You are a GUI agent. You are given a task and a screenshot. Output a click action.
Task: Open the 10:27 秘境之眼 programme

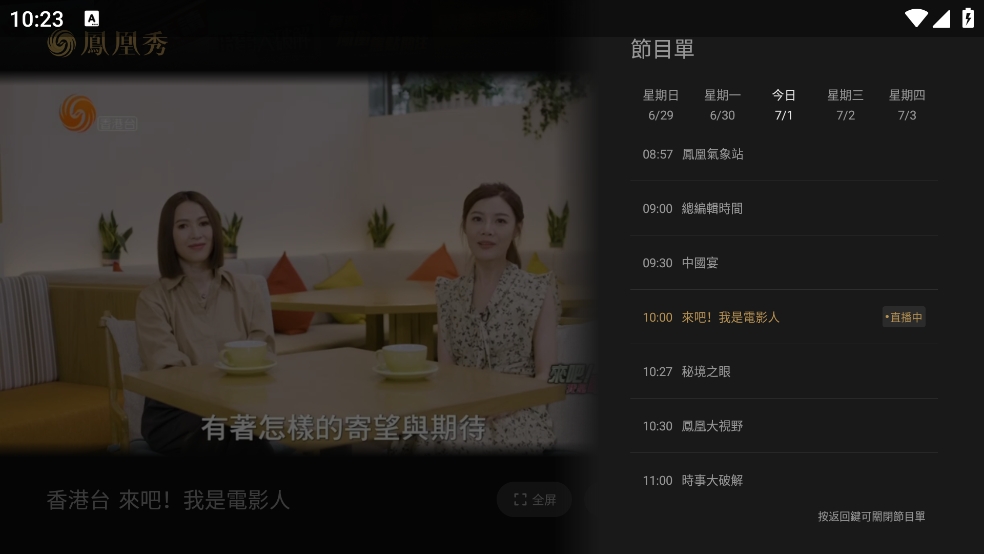pyautogui.click(x=784, y=371)
